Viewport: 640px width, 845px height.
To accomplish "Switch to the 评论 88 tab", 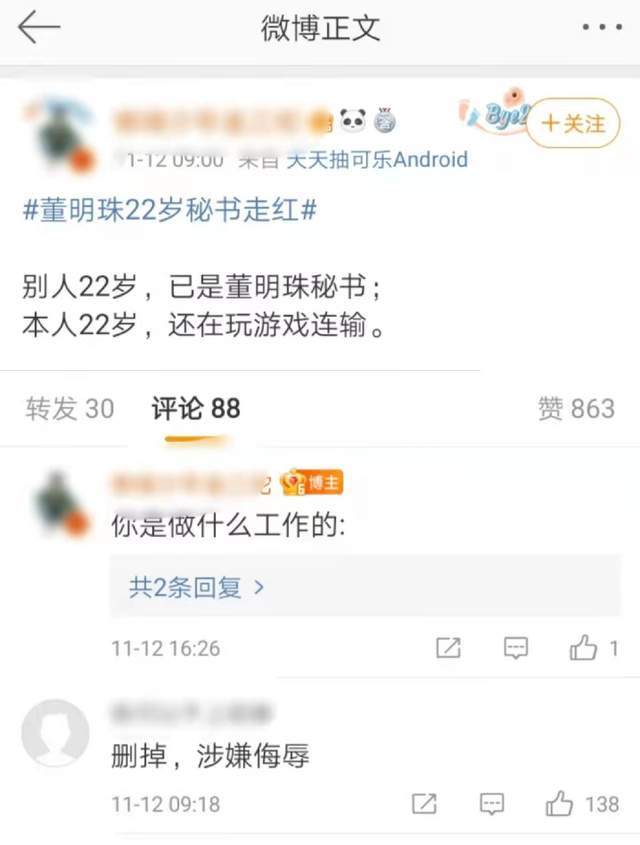I will [196, 408].
